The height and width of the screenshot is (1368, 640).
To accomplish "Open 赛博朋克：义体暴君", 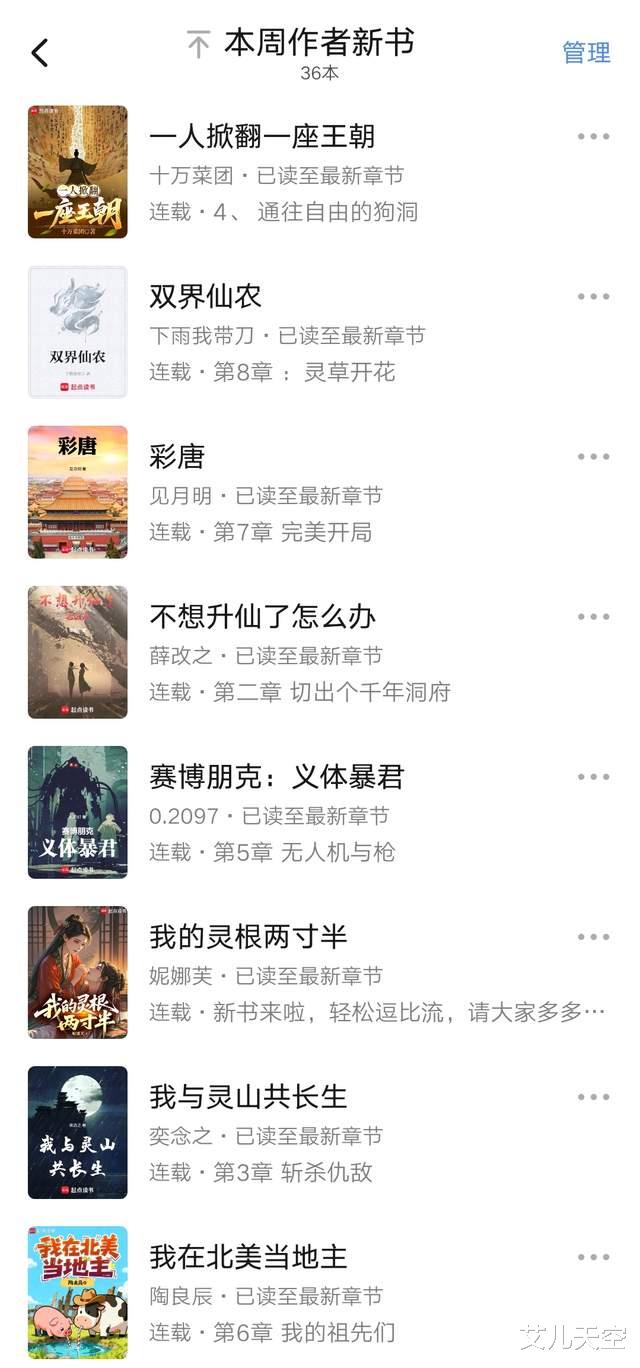I will pyautogui.click(x=276, y=776).
